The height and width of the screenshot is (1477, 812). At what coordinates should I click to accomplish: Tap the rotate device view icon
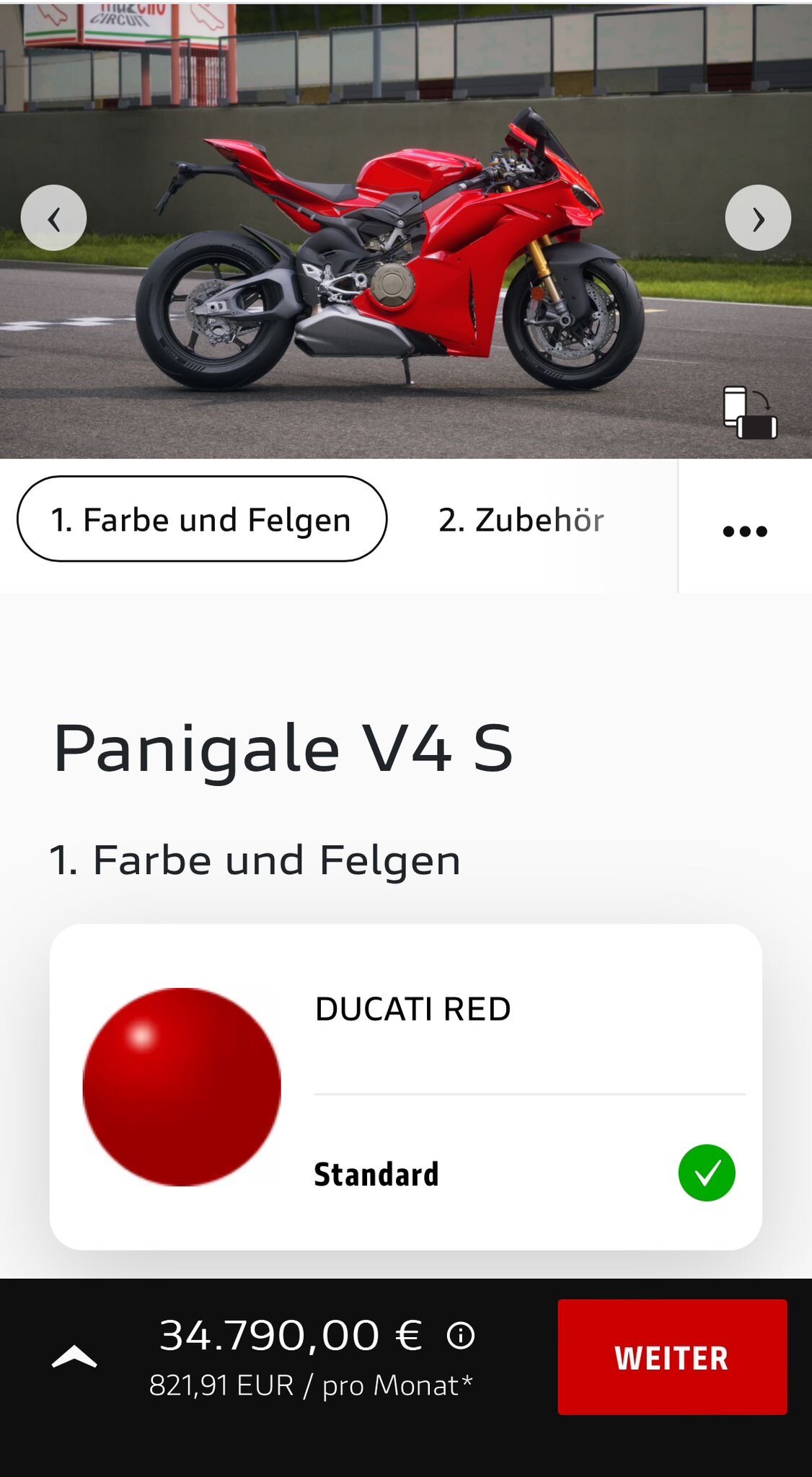pyautogui.click(x=750, y=413)
